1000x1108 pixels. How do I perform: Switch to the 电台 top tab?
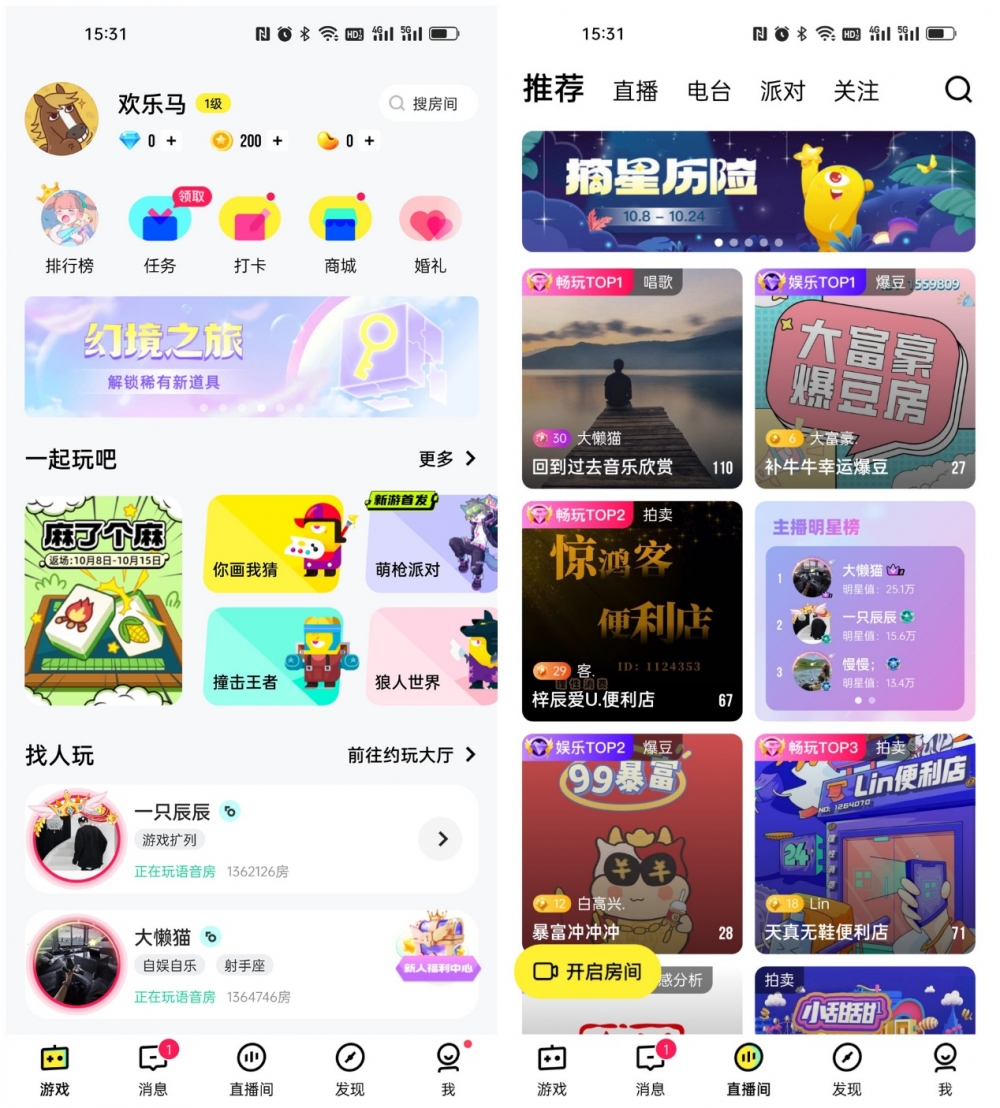pos(709,91)
